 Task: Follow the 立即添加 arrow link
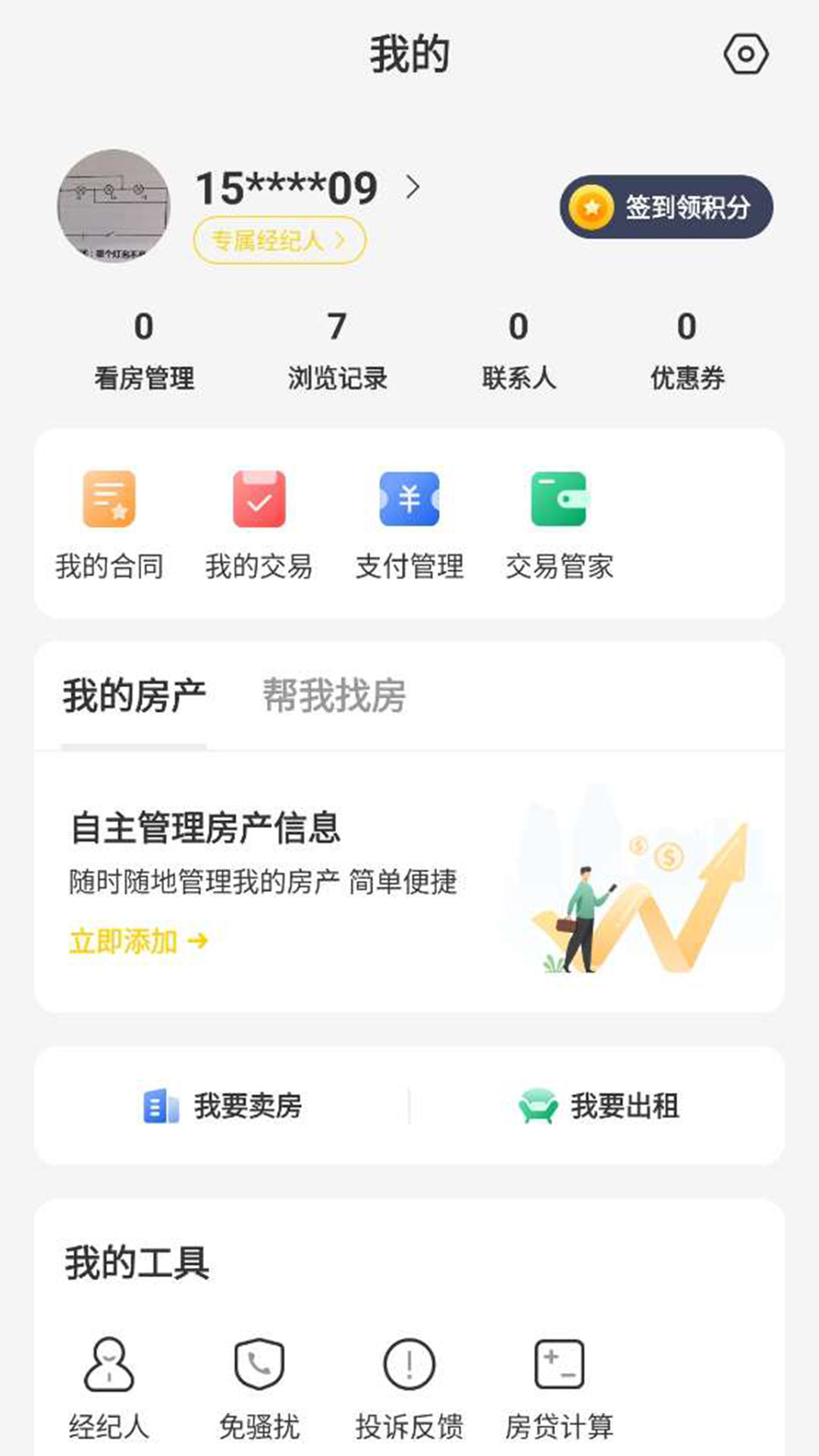pyautogui.click(x=138, y=943)
